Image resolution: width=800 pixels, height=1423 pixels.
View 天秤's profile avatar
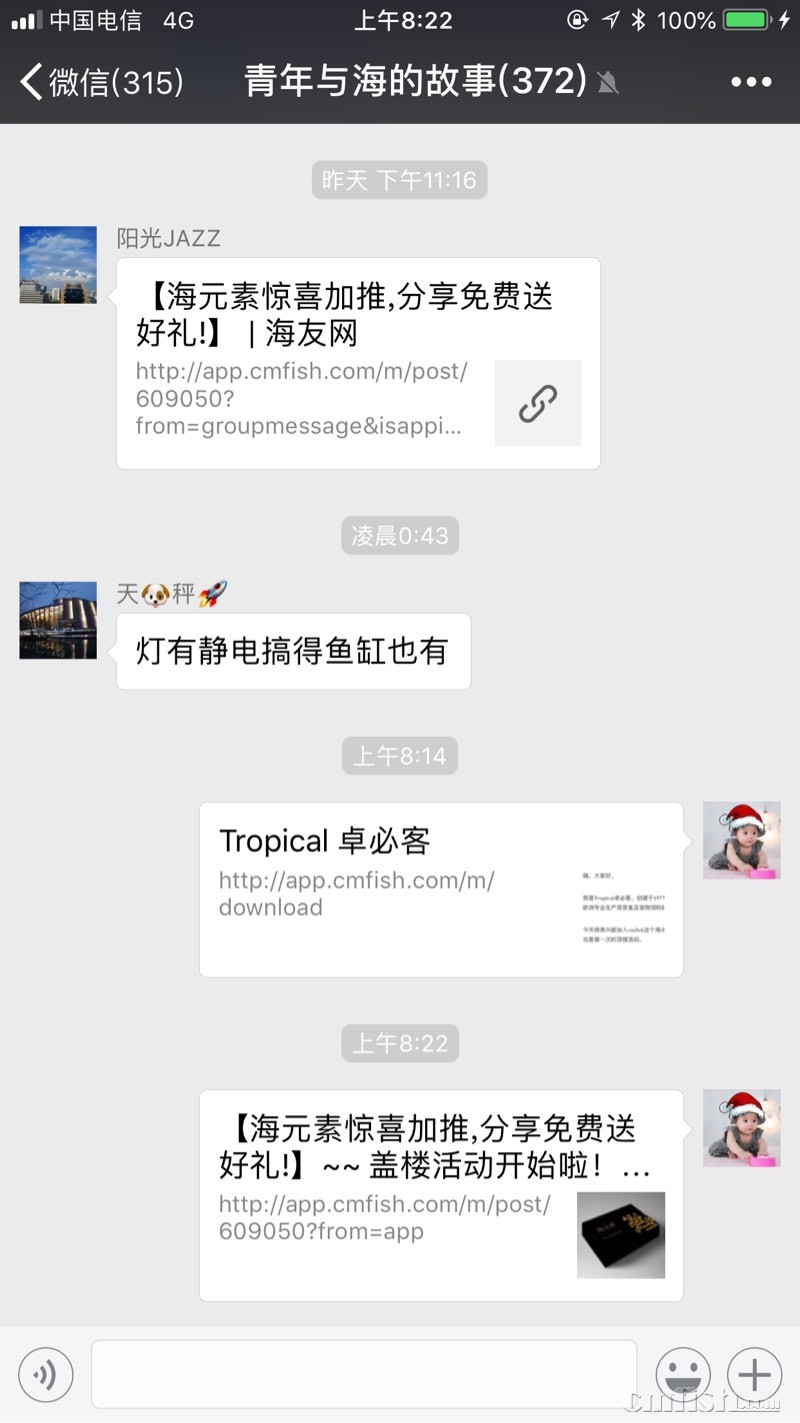tap(58, 620)
